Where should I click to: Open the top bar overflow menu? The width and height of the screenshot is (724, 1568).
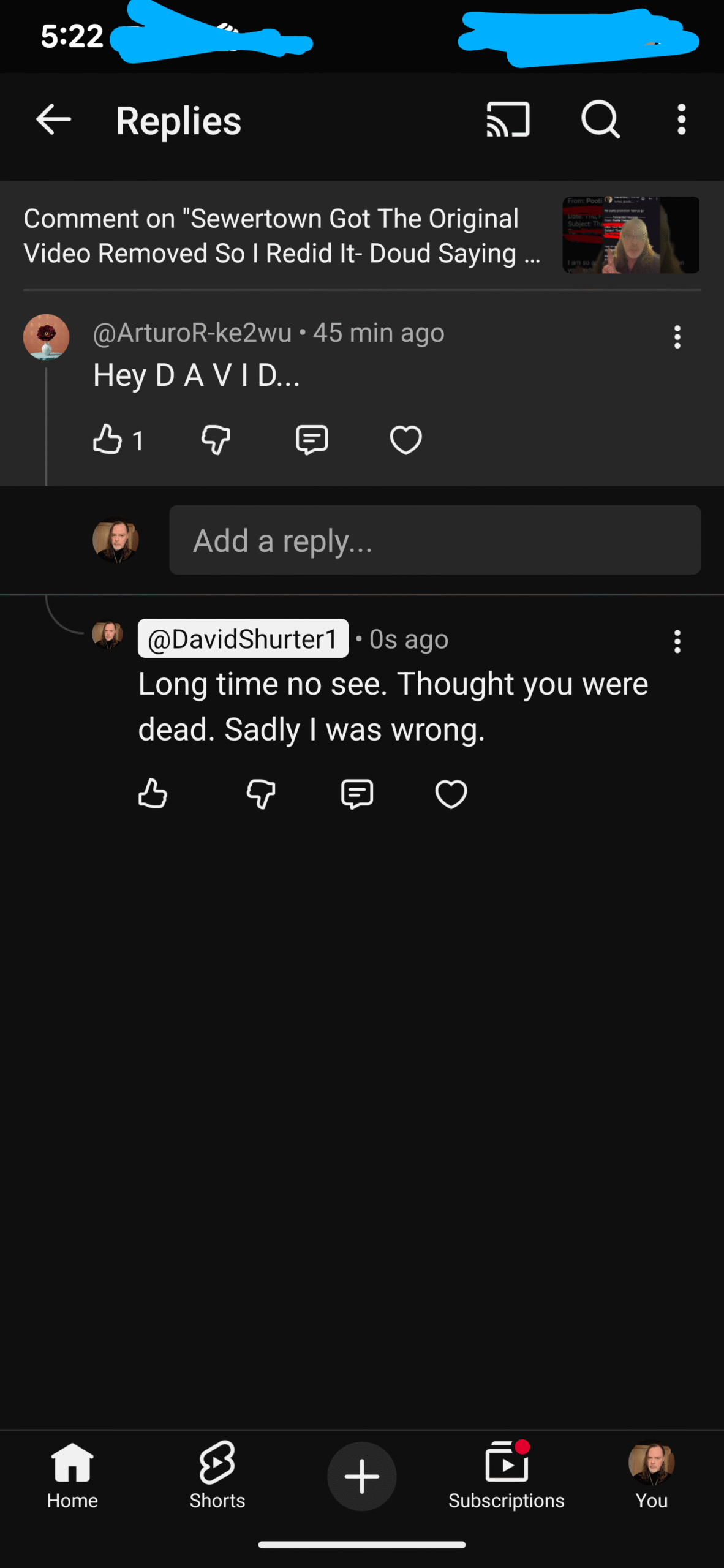pyautogui.click(x=681, y=119)
